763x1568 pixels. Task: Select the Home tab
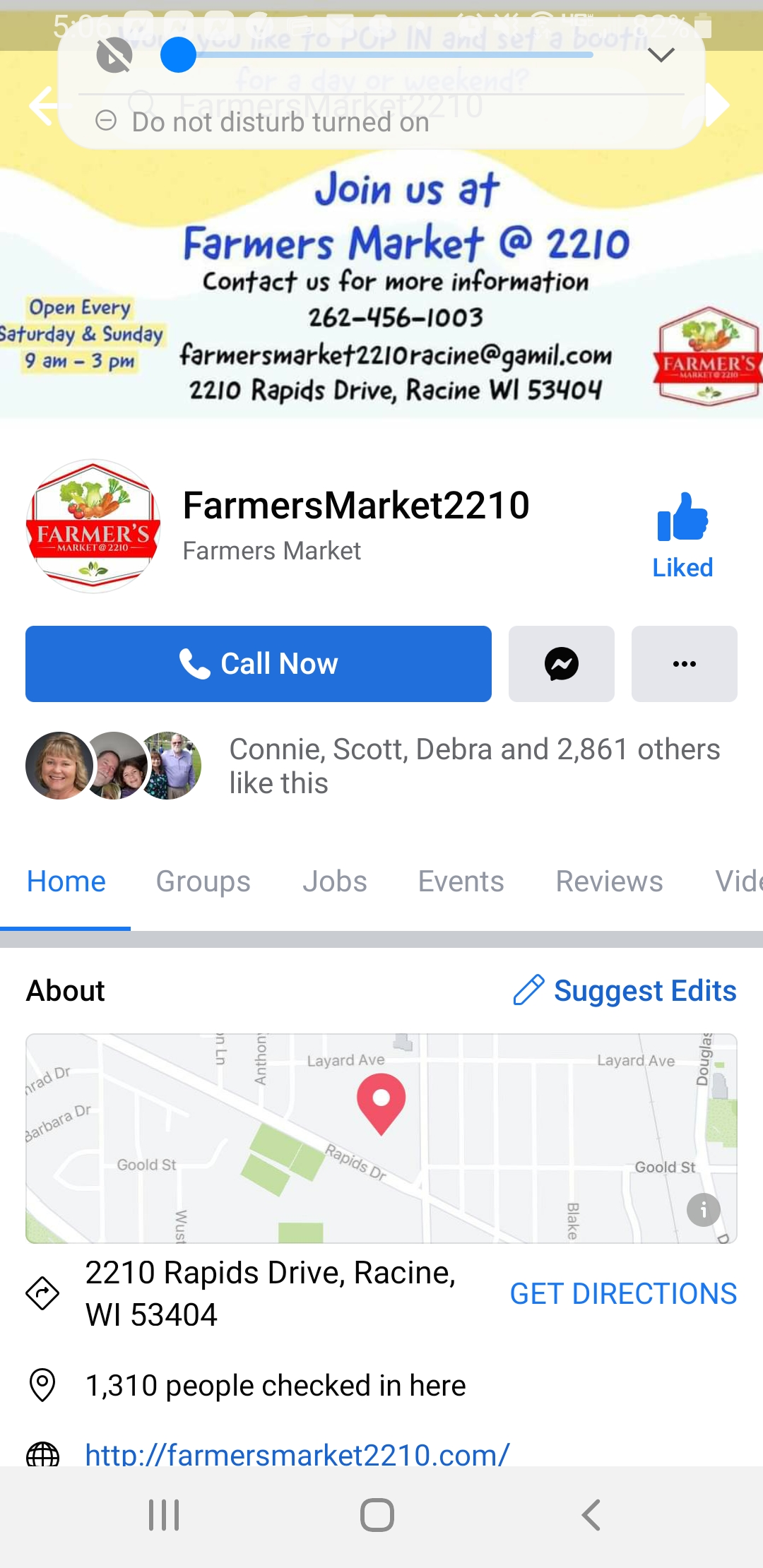pyautogui.click(x=66, y=881)
